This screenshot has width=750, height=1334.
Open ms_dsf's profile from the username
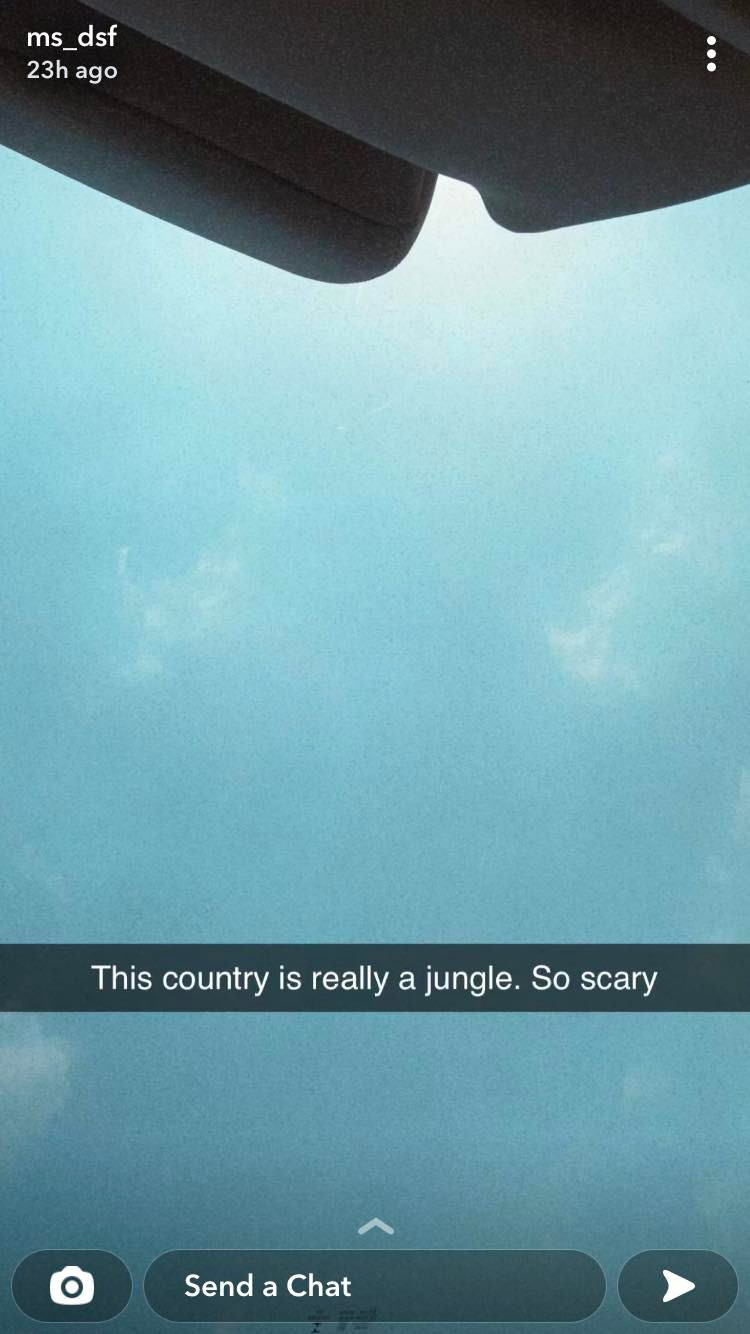click(x=72, y=39)
